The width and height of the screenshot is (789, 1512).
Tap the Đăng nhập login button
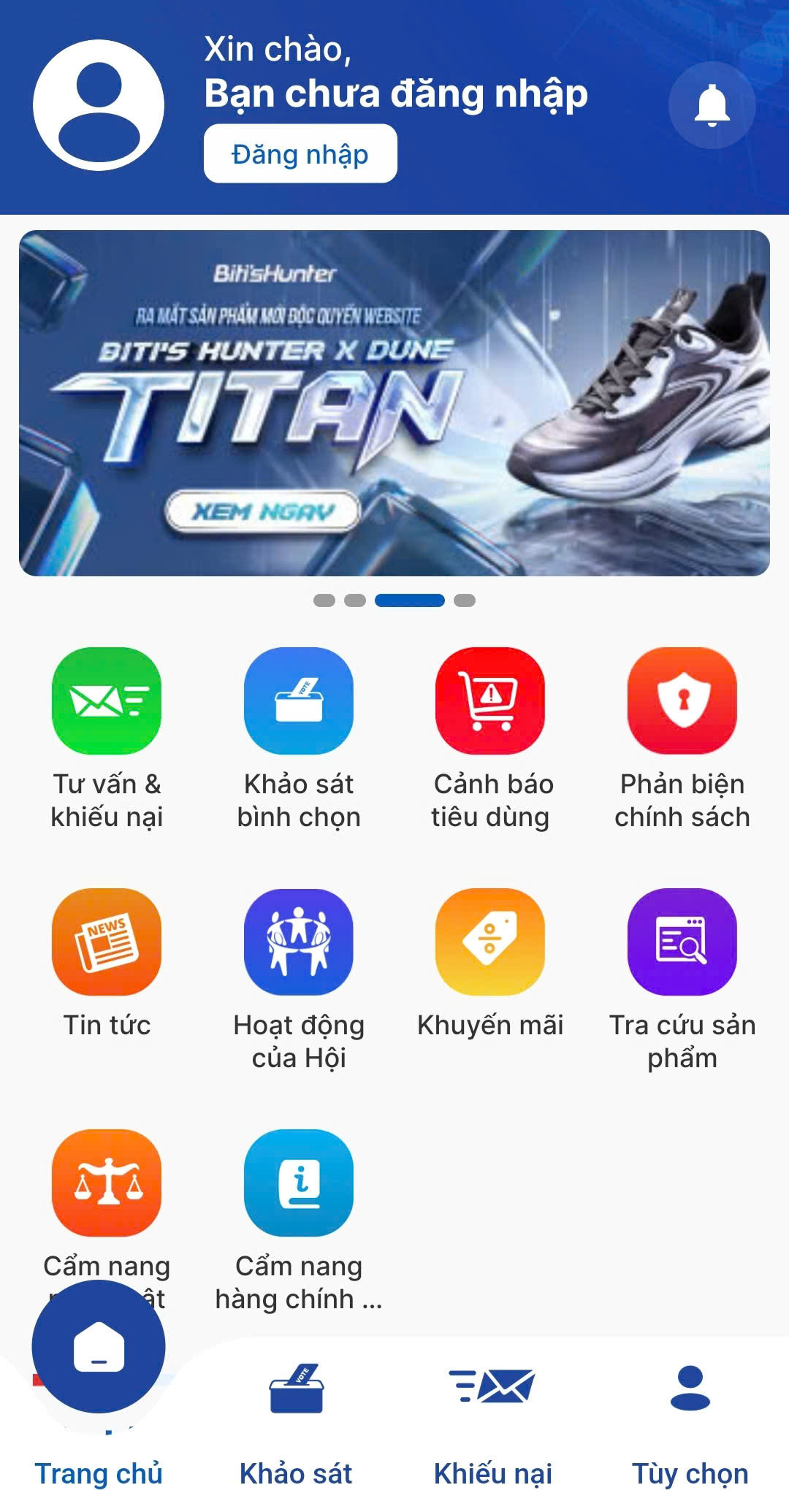pos(300,153)
